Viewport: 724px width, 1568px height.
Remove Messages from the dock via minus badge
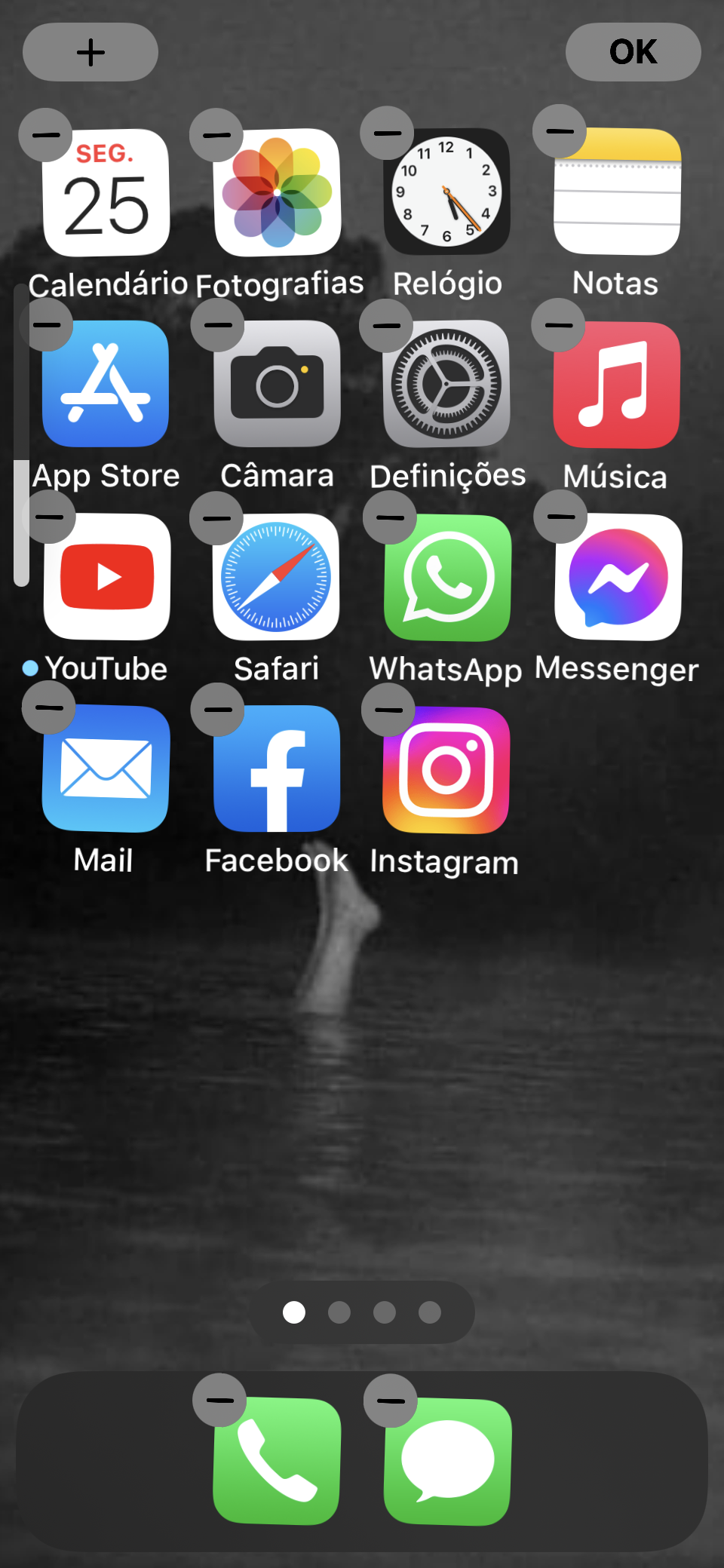390,1401
